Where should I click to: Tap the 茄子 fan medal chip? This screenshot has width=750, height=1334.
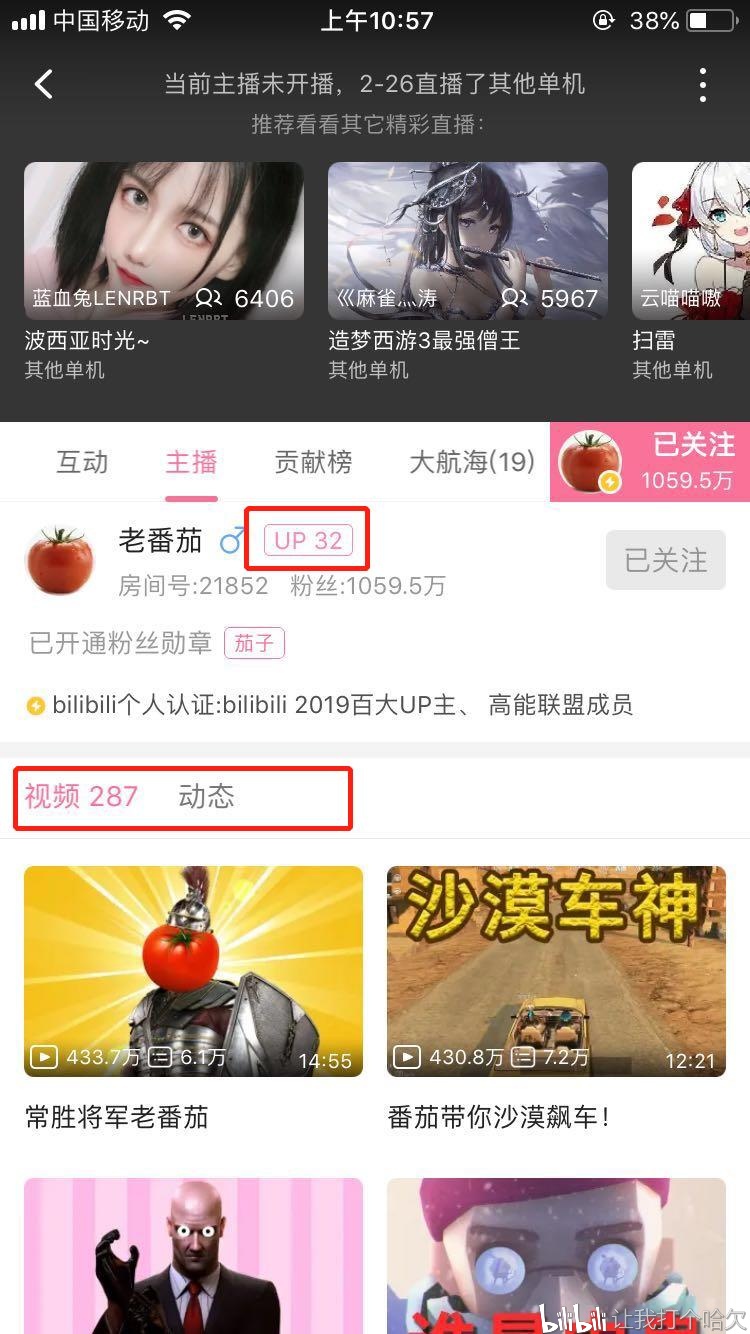(254, 643)
